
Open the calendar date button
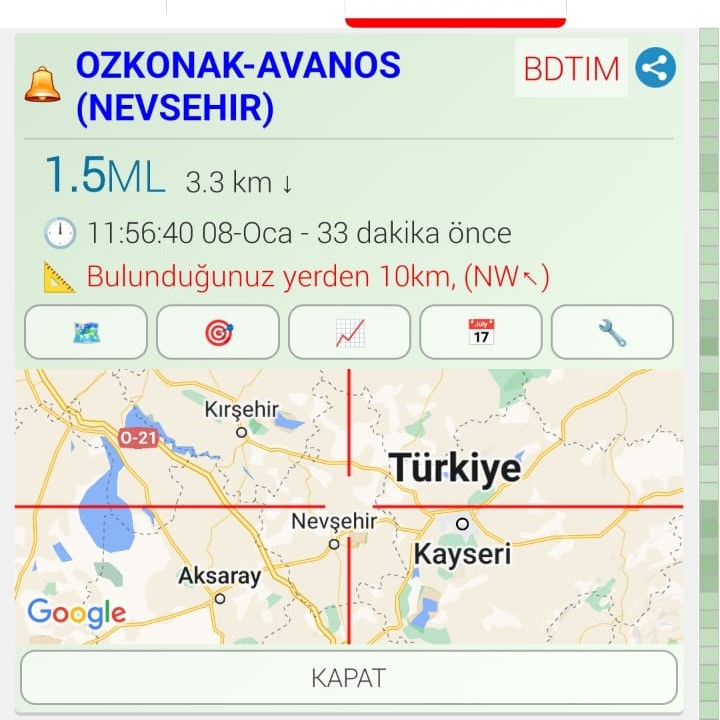(481, 332)
